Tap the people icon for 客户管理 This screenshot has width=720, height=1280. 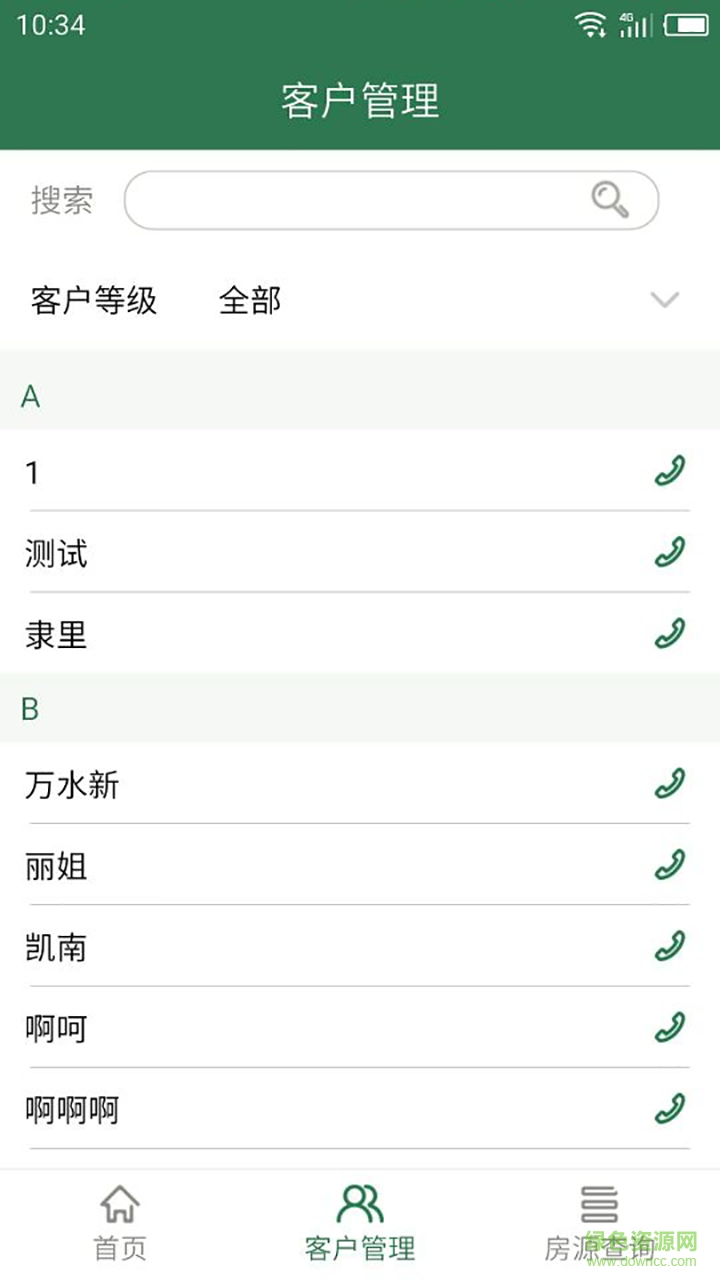point(360,1199)
